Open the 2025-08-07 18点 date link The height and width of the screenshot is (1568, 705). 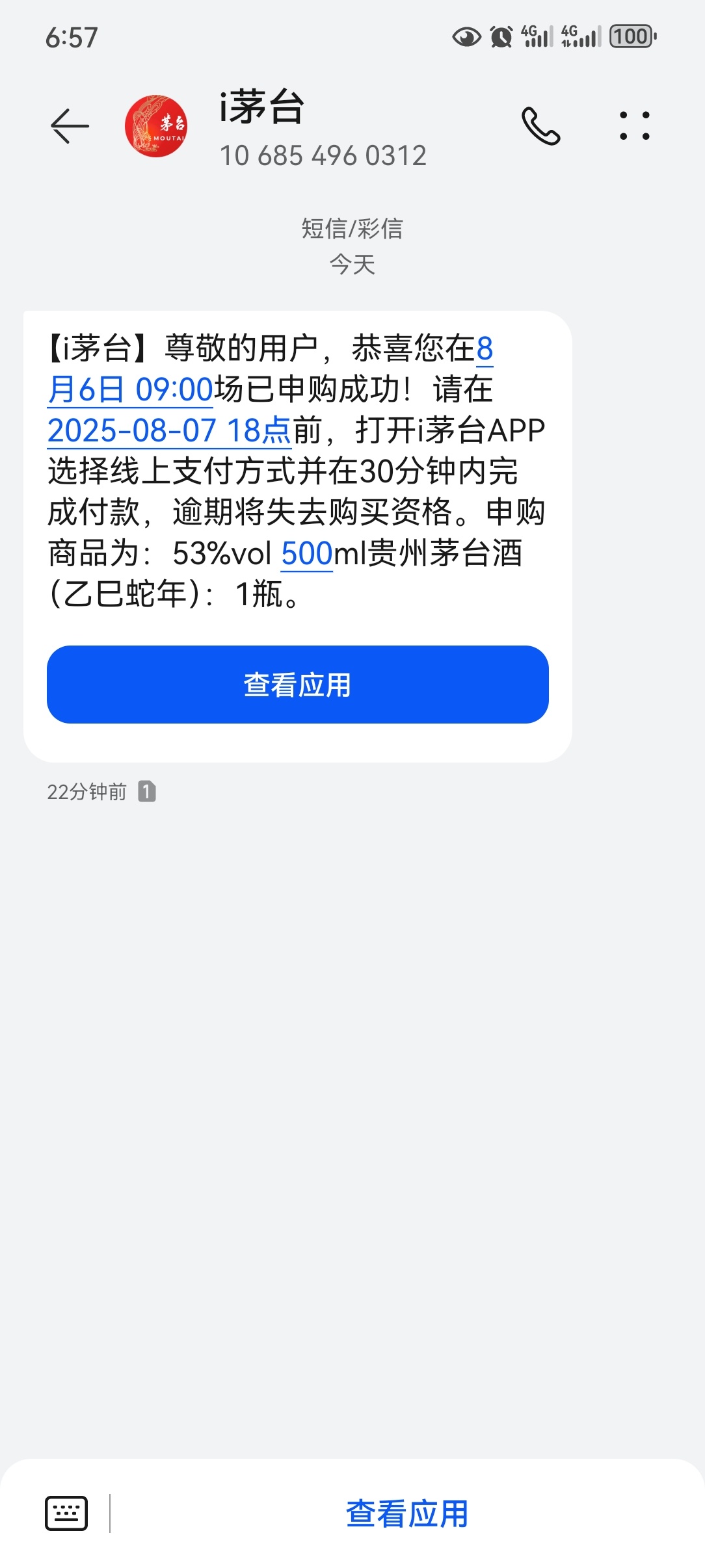coord(169,431)
